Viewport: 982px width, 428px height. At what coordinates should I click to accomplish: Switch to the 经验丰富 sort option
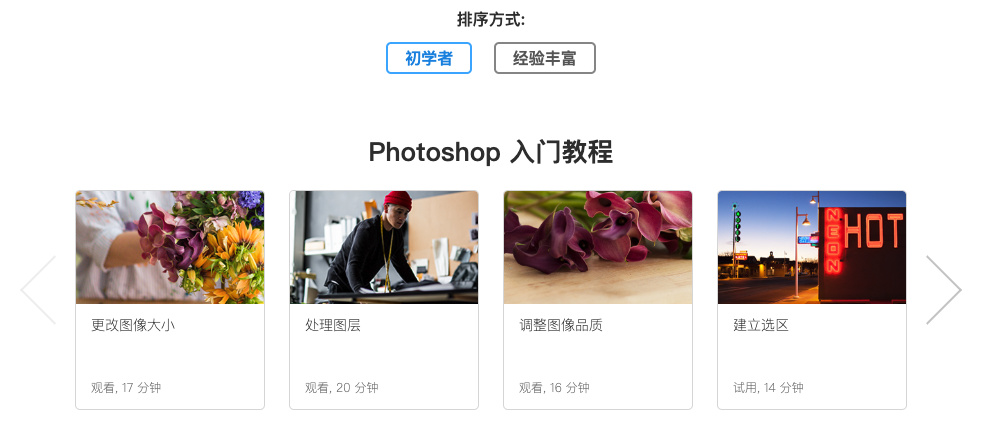[x=544, y=58]
